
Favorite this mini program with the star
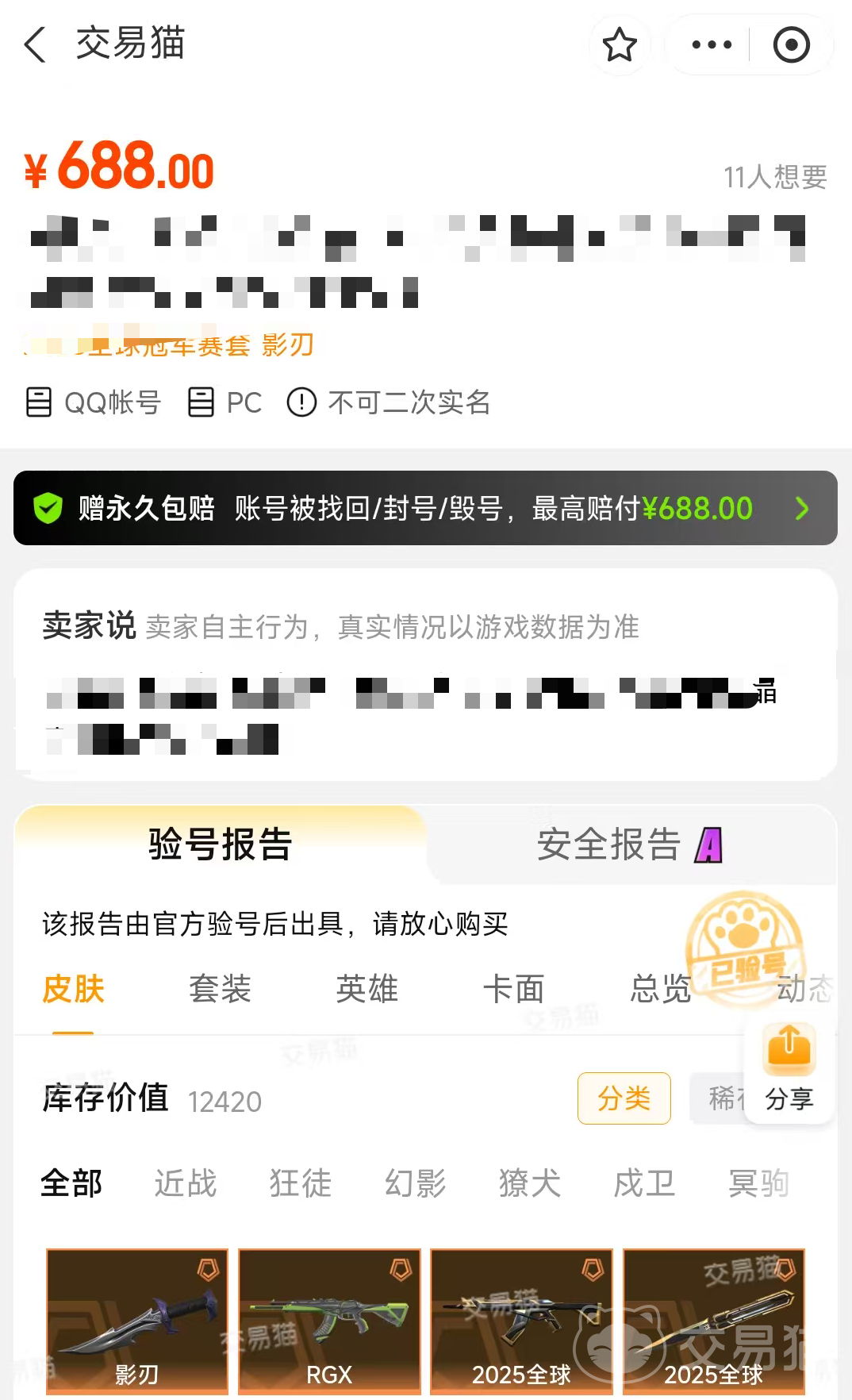click(x=620, y=44)
